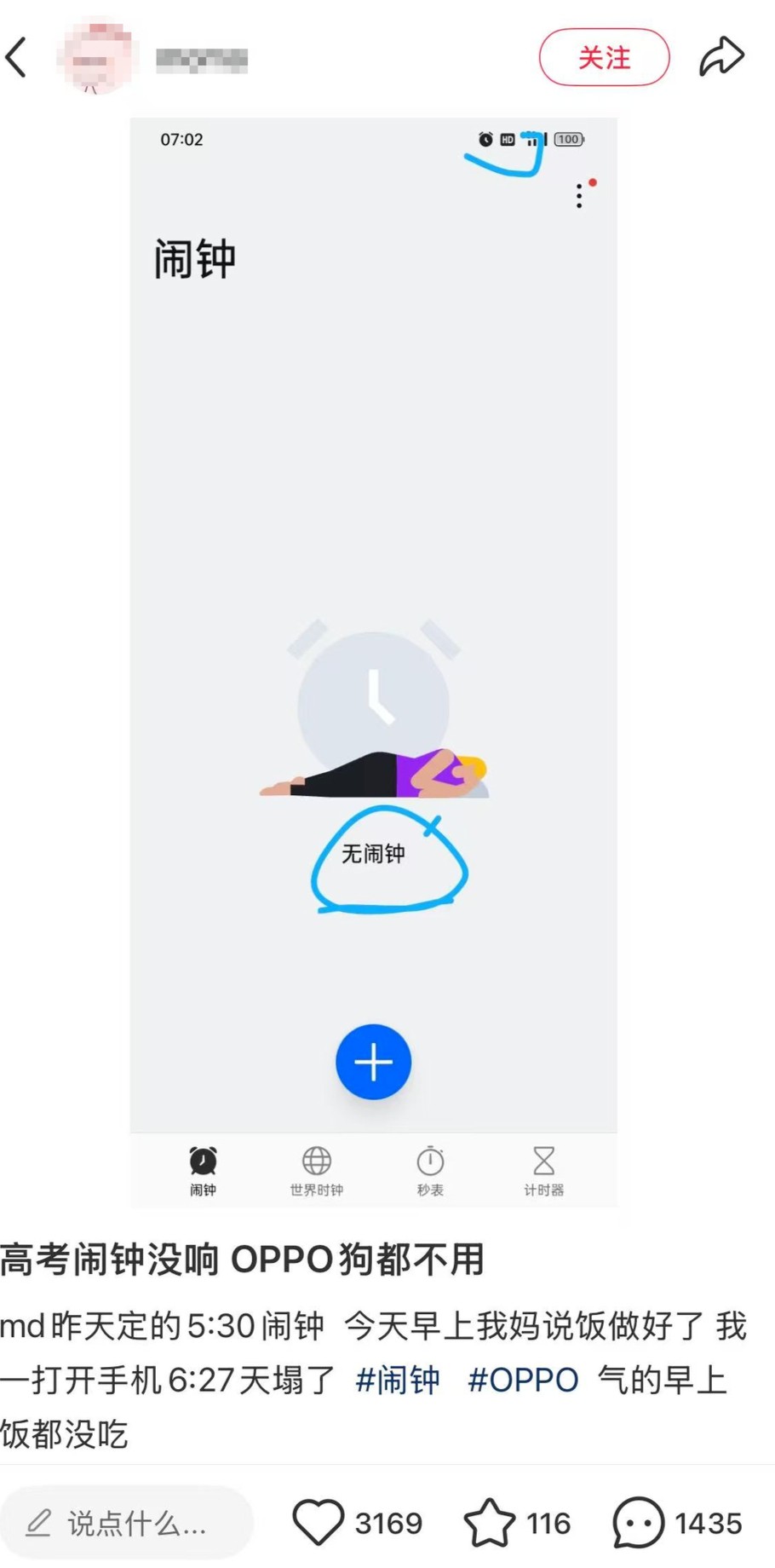Open the #OPPO hashtag

pos(523,1380)
